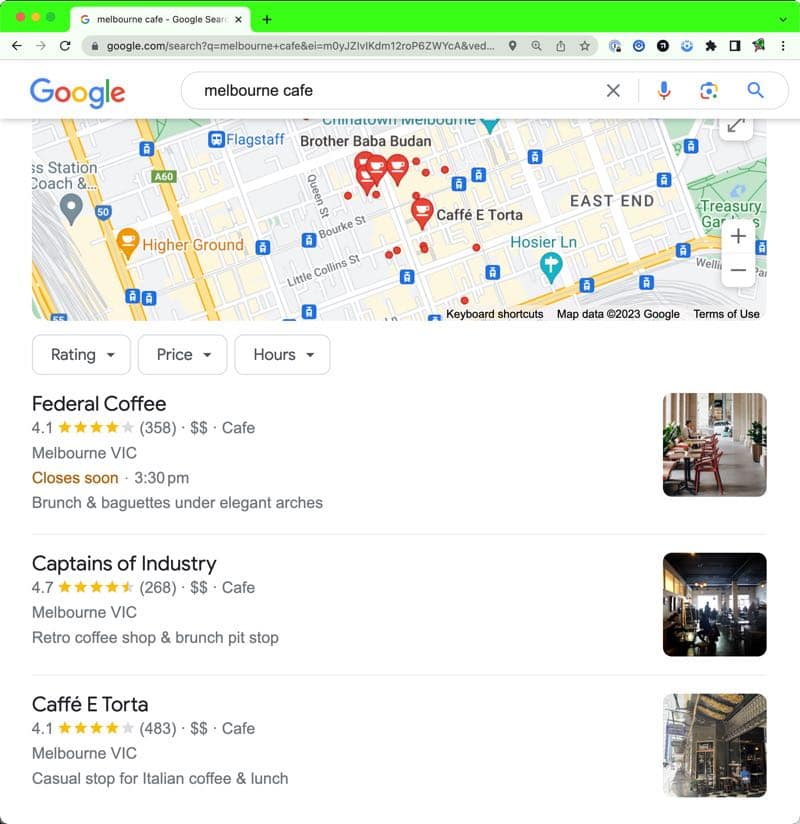This screenshot has width=800, height=824.
Task: Open the Price filter dropdown
Action: 183,355
